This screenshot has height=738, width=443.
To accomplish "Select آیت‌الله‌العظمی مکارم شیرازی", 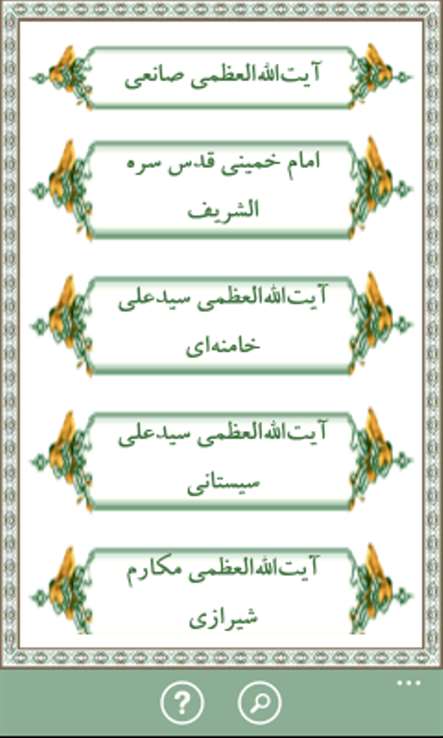I will pos(221,591).
